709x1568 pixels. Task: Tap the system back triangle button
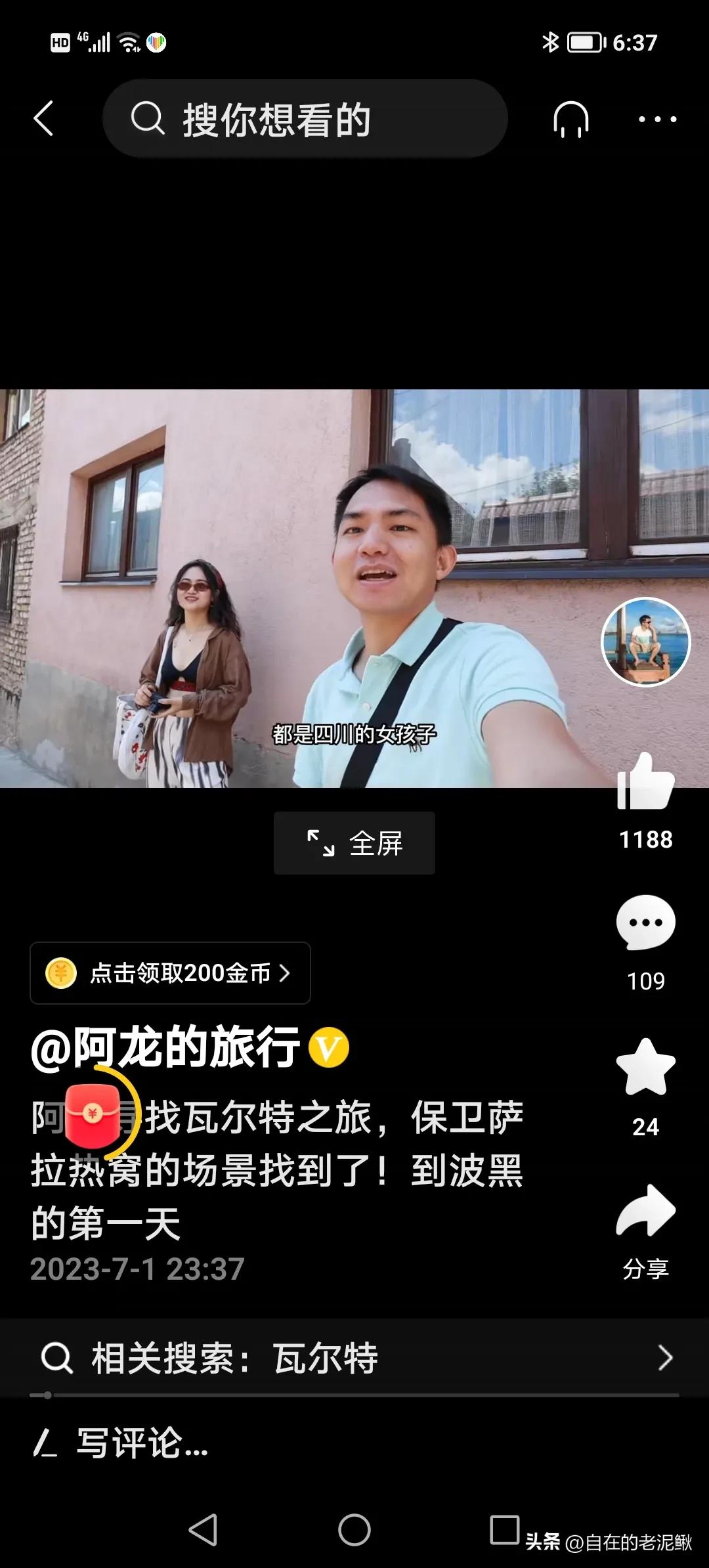pyautogui.click(x=203, y=1530)
